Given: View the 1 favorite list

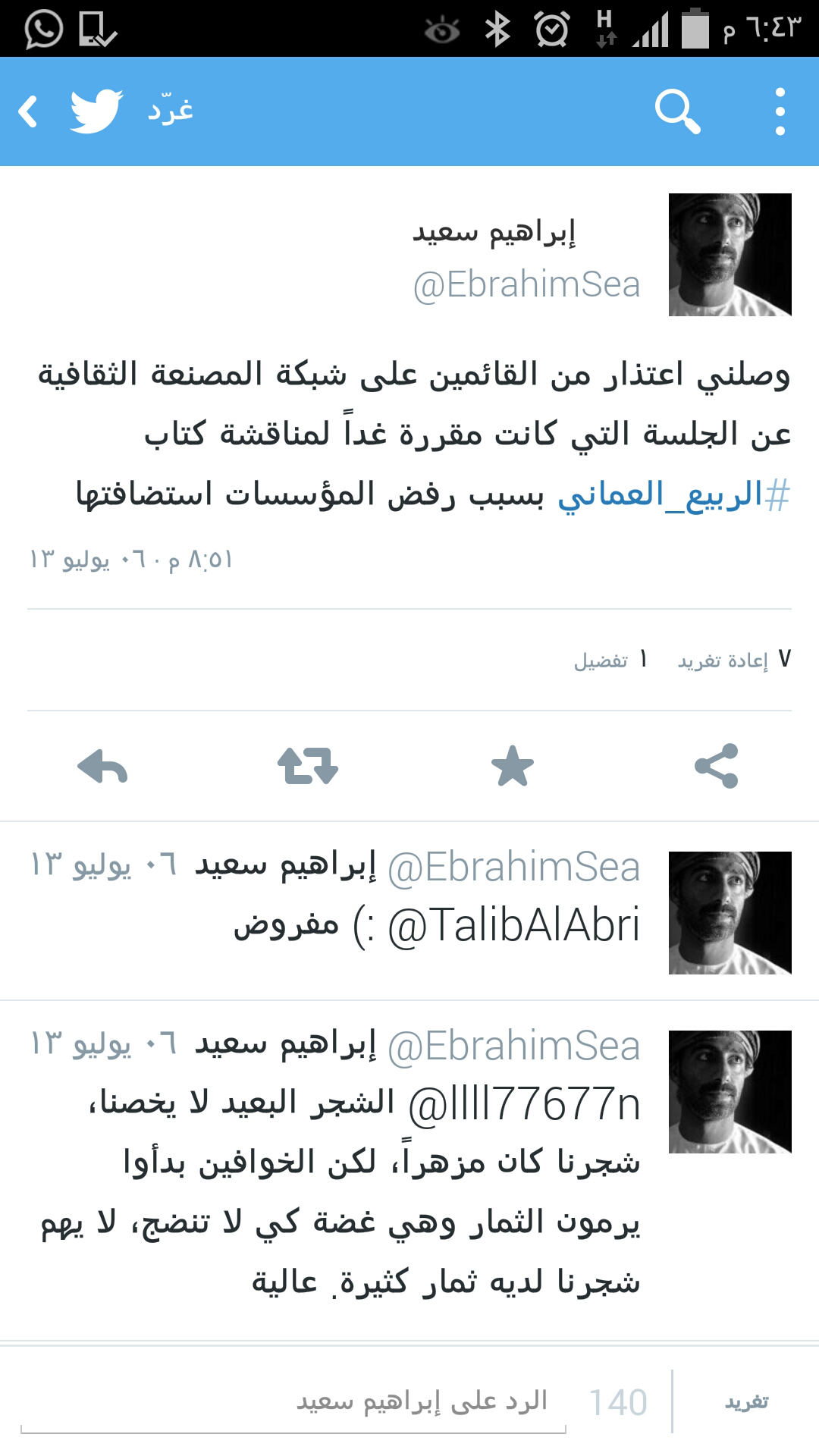Looking at the screenshot, I should click(x=610, y=660).
